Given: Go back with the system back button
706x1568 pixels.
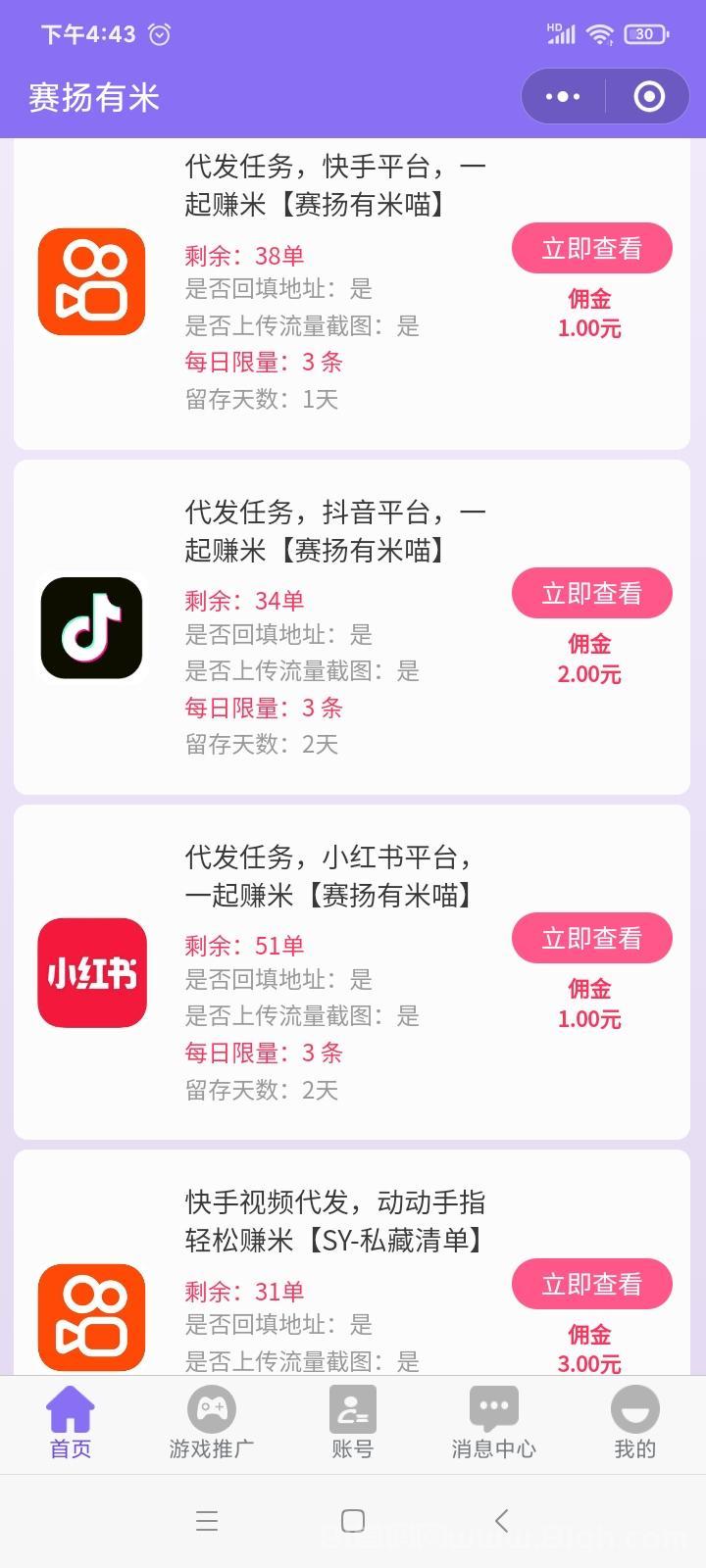Looking at the screenshot, I should pos(501,1521).
